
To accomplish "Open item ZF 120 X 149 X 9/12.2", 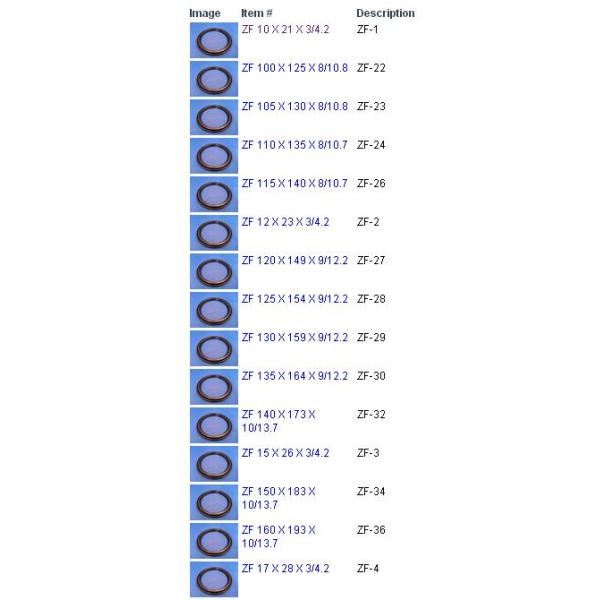I will coord(294,261).
